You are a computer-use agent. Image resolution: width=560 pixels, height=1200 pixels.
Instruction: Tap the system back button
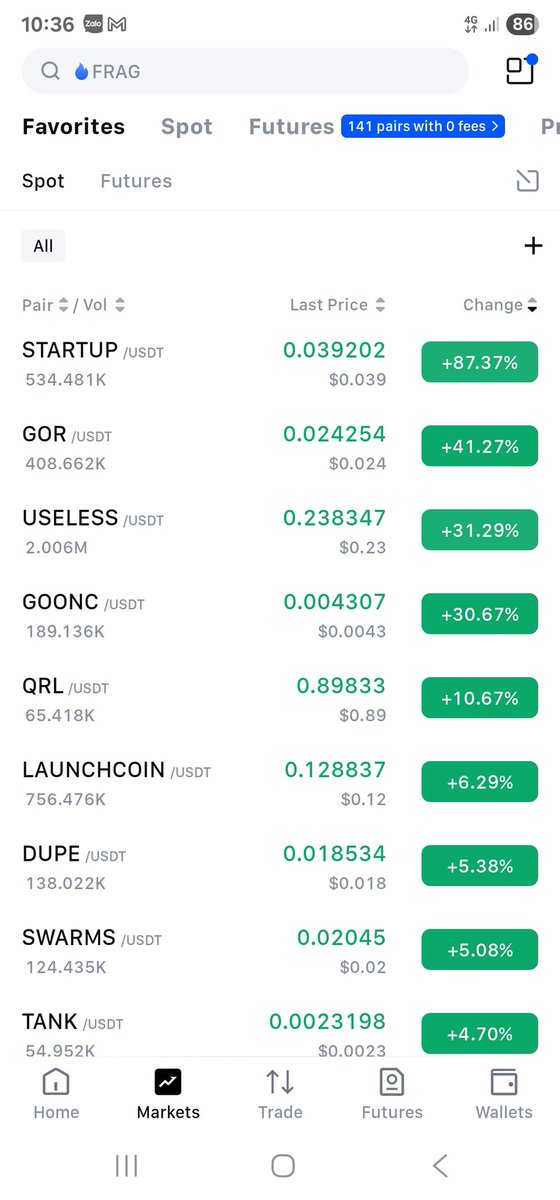[x=440, y=1165]
